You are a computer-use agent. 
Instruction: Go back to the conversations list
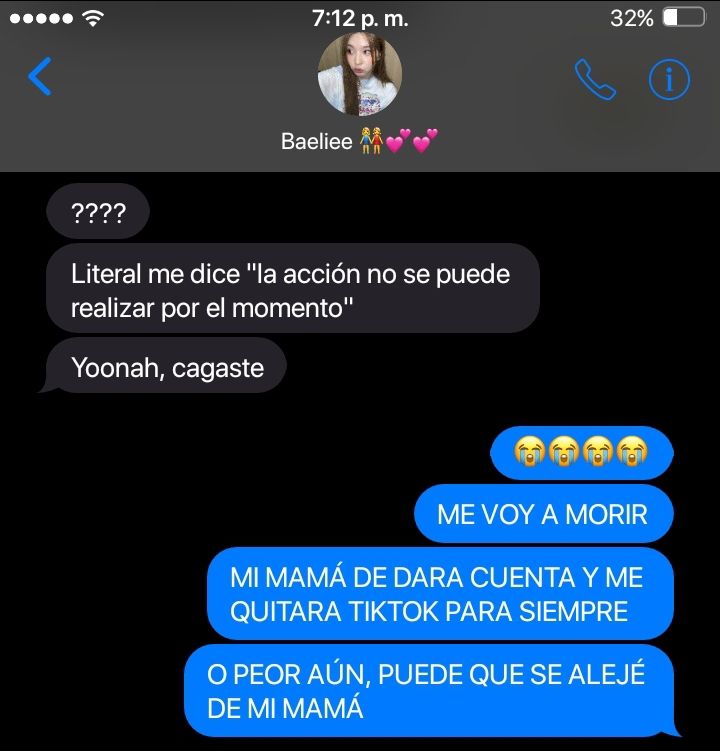click(x=40, y=77)
